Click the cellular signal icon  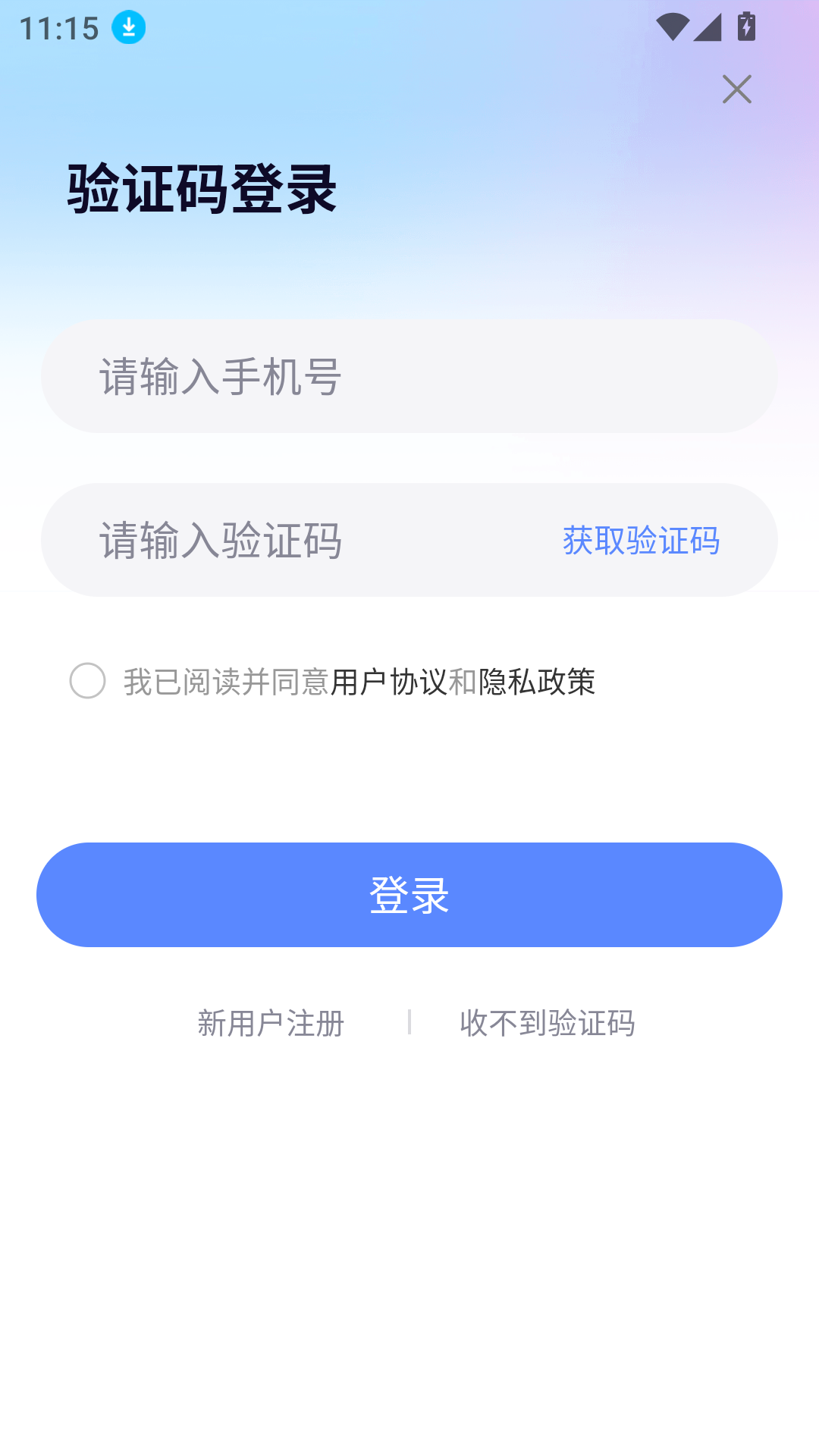click(x=709, y=26)
